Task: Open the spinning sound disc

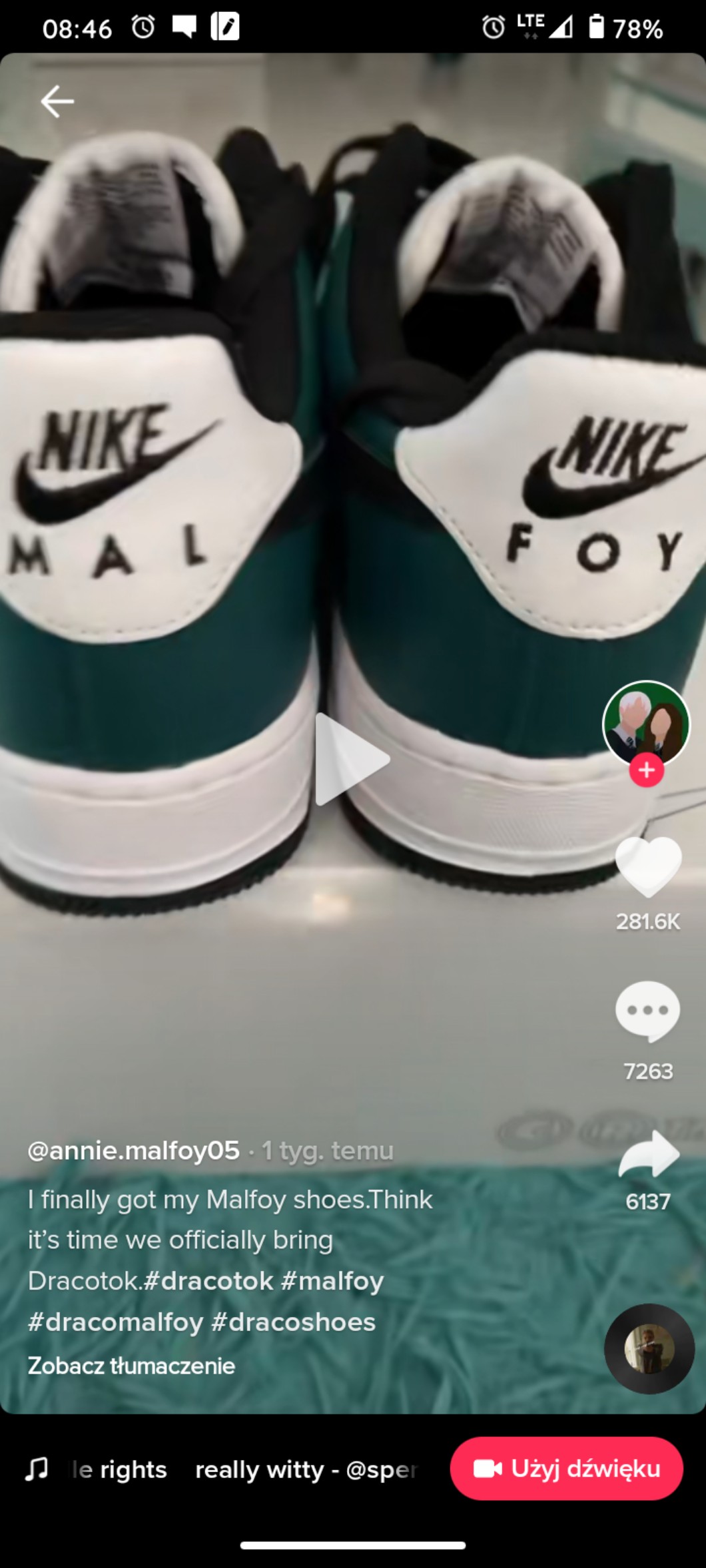Action: [x=649, y=1349]
